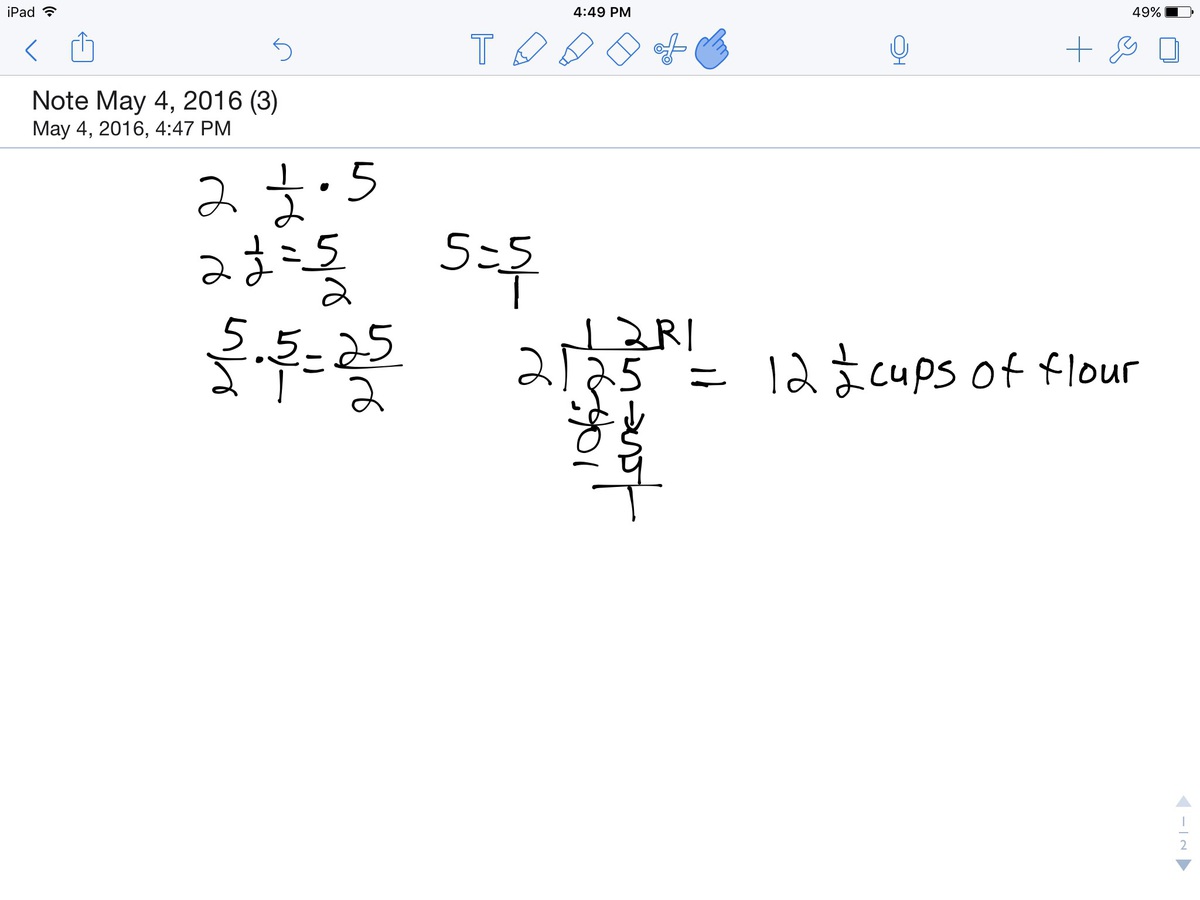
Task: Open the wrench settings menu
Action: tap(1123, 48)
